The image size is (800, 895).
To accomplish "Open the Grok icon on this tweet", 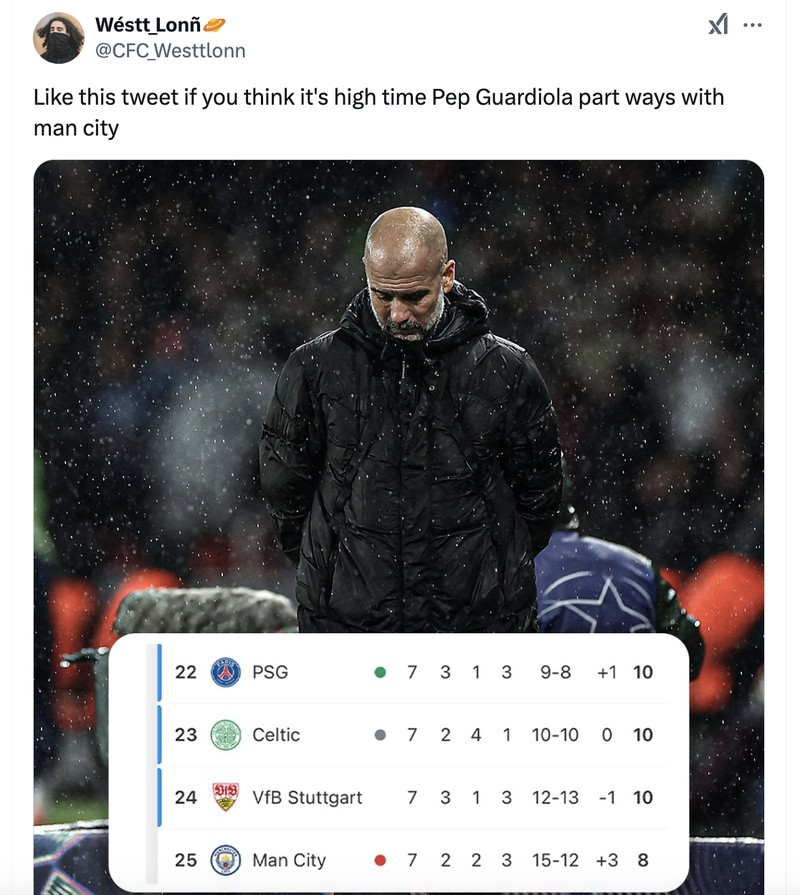I will (718, 26).
